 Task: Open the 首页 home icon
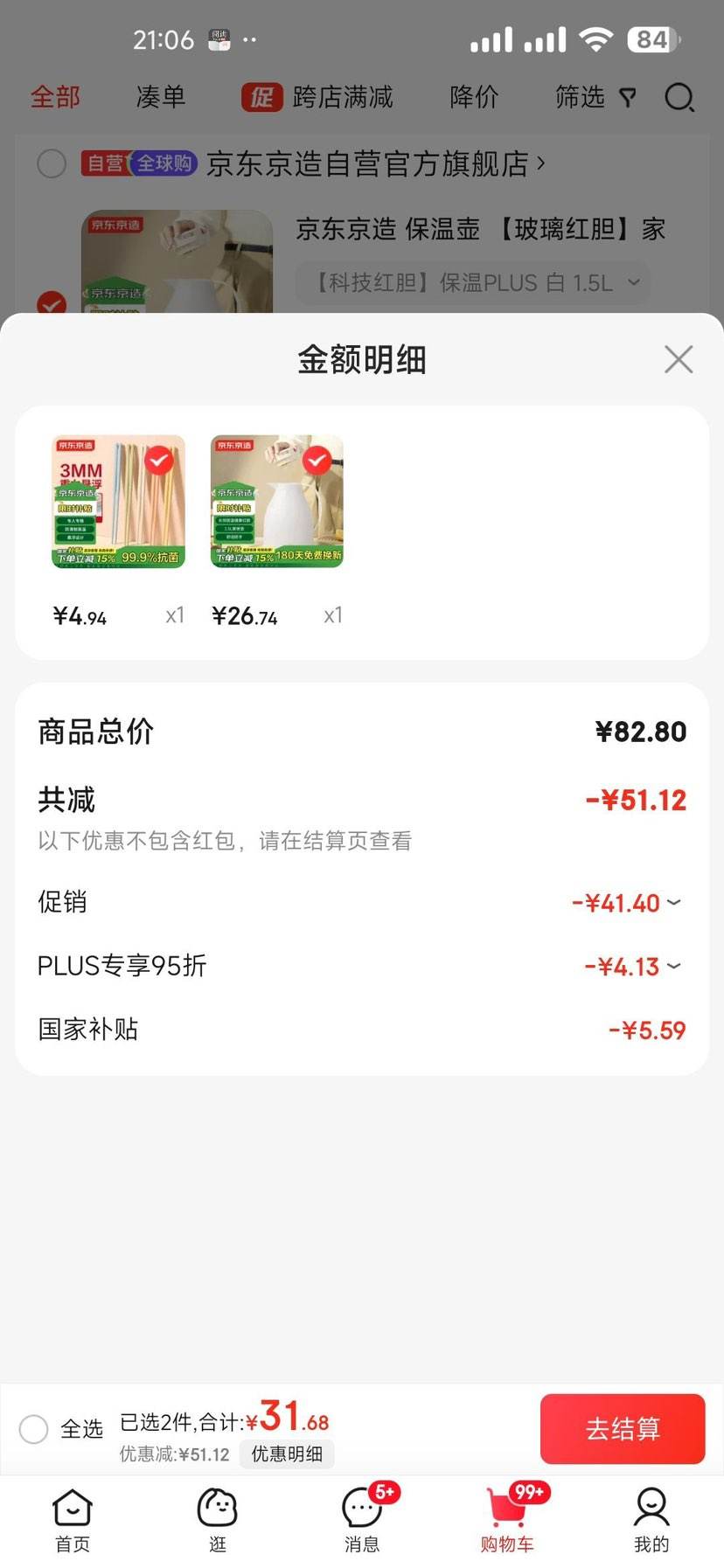(x=72, y=1508)
